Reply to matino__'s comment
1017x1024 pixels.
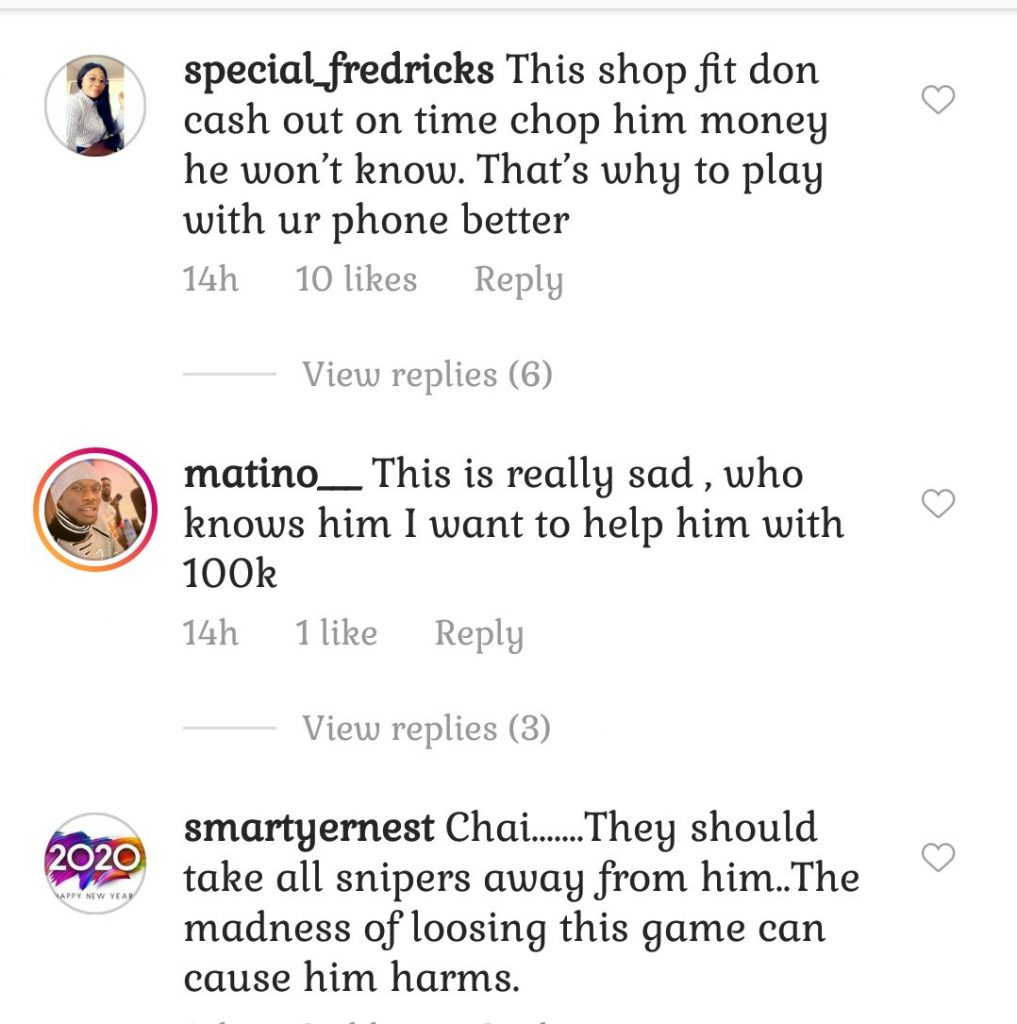click(478, 634)
